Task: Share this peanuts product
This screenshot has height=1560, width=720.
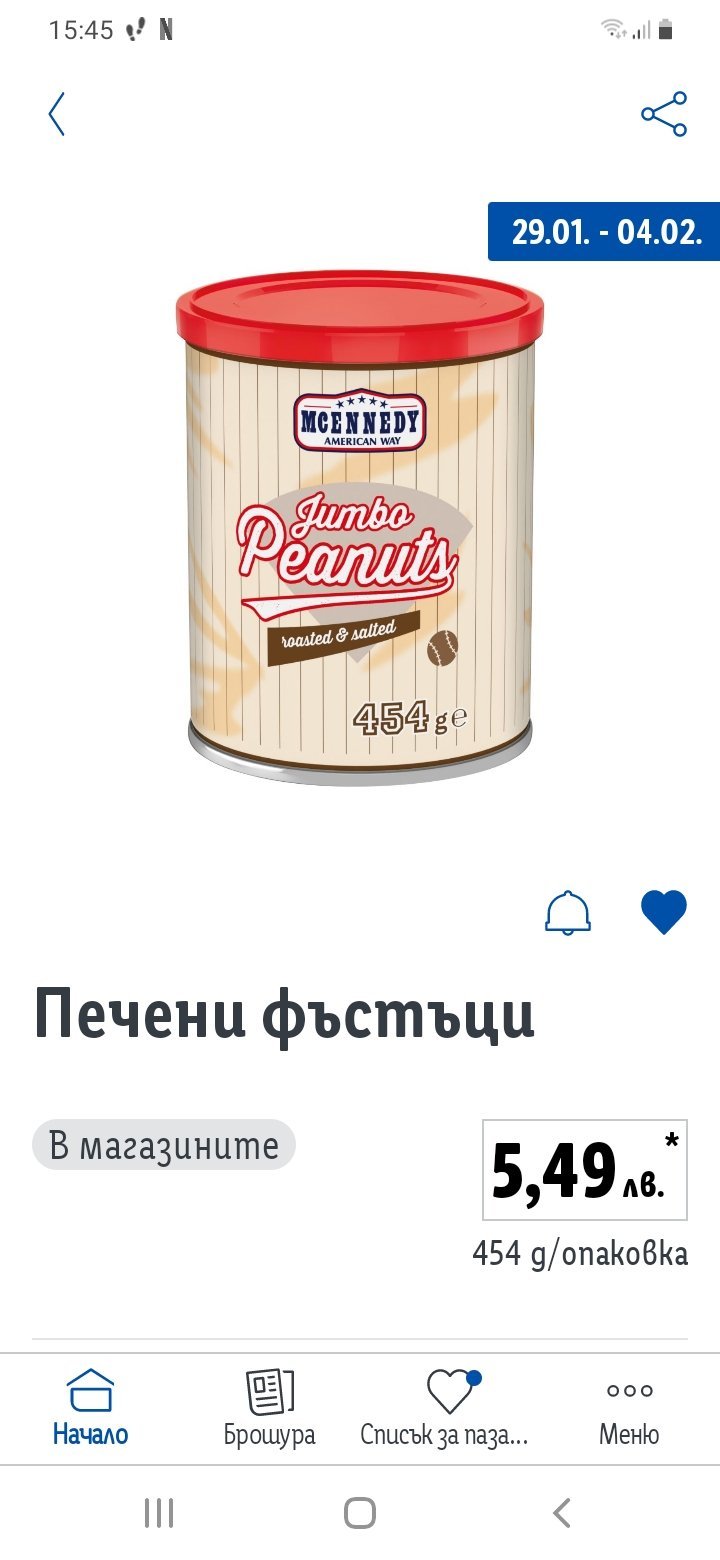Action: (664, 114)
